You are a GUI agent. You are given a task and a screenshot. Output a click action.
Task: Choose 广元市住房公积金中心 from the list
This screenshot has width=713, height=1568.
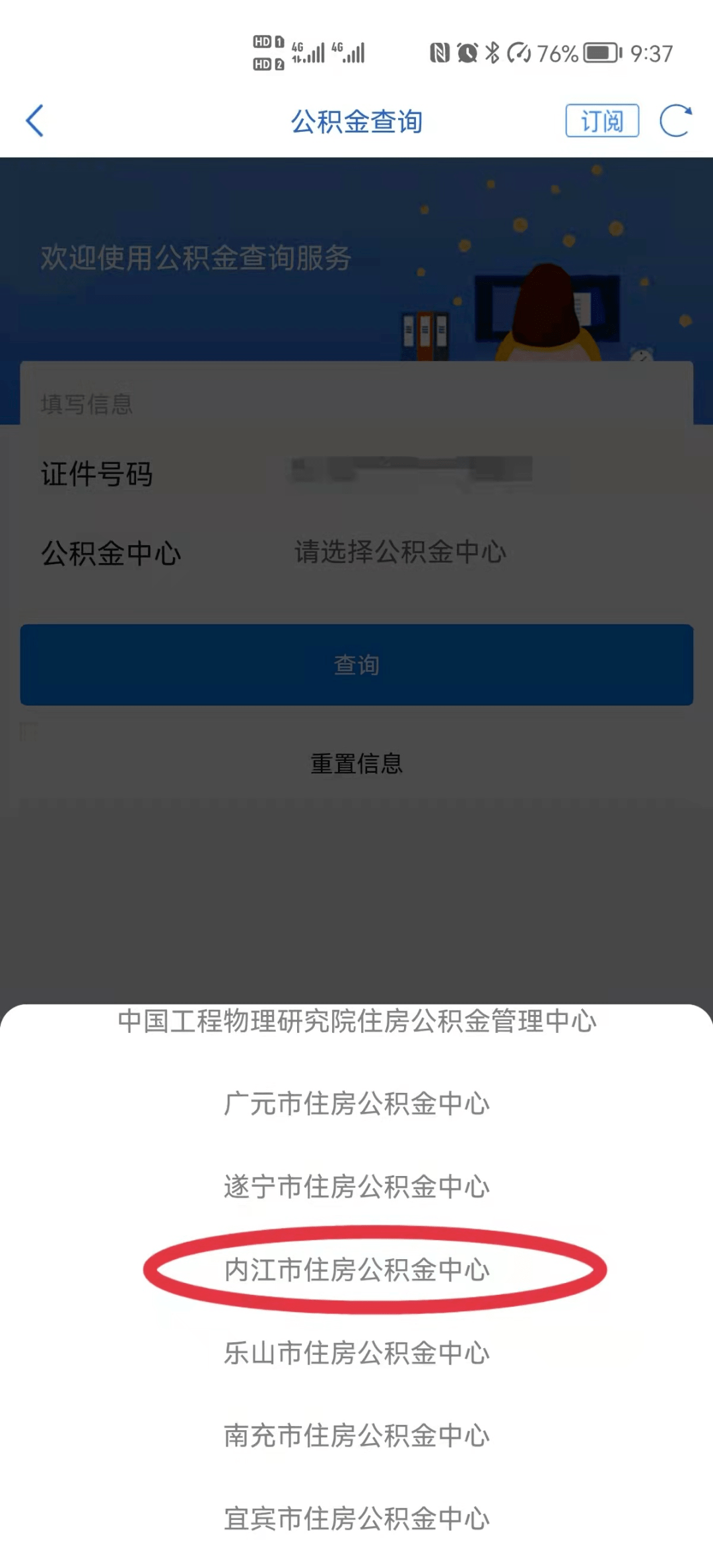[x=356, y=1104]
